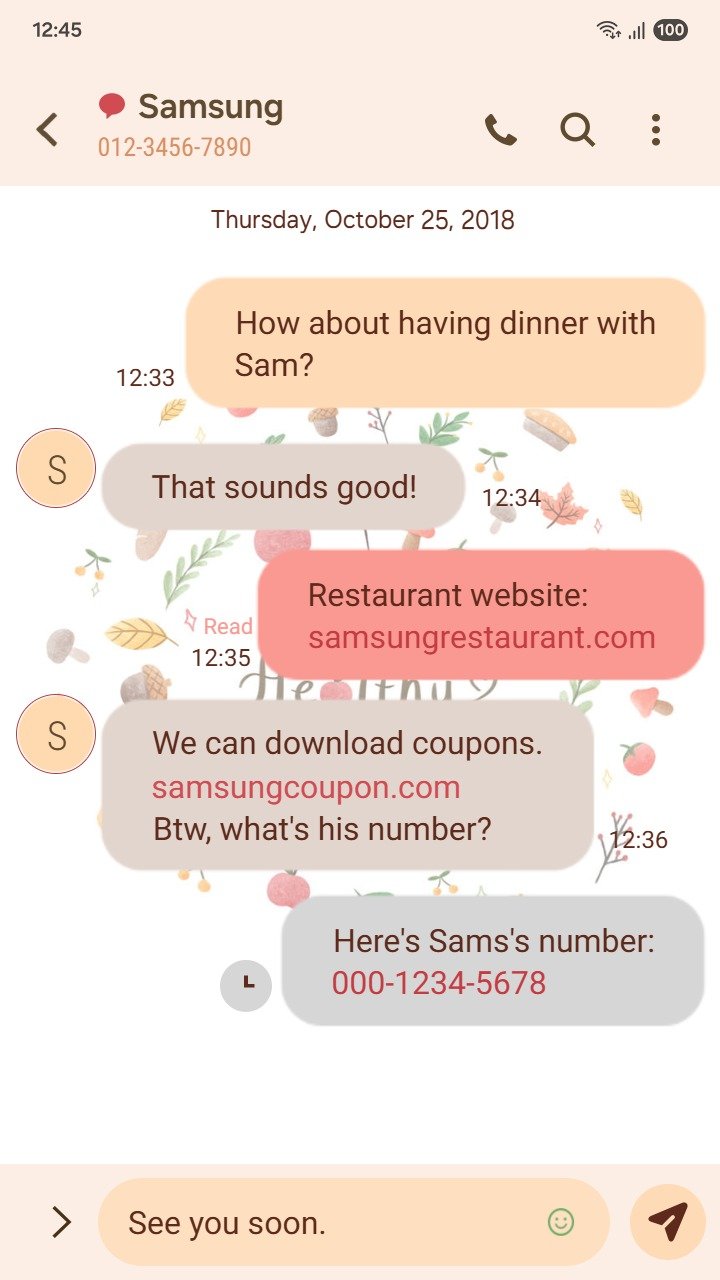The width and height of the screenshot is (720, 1280).
Task: Open the overflow menu
Action: 655,130
